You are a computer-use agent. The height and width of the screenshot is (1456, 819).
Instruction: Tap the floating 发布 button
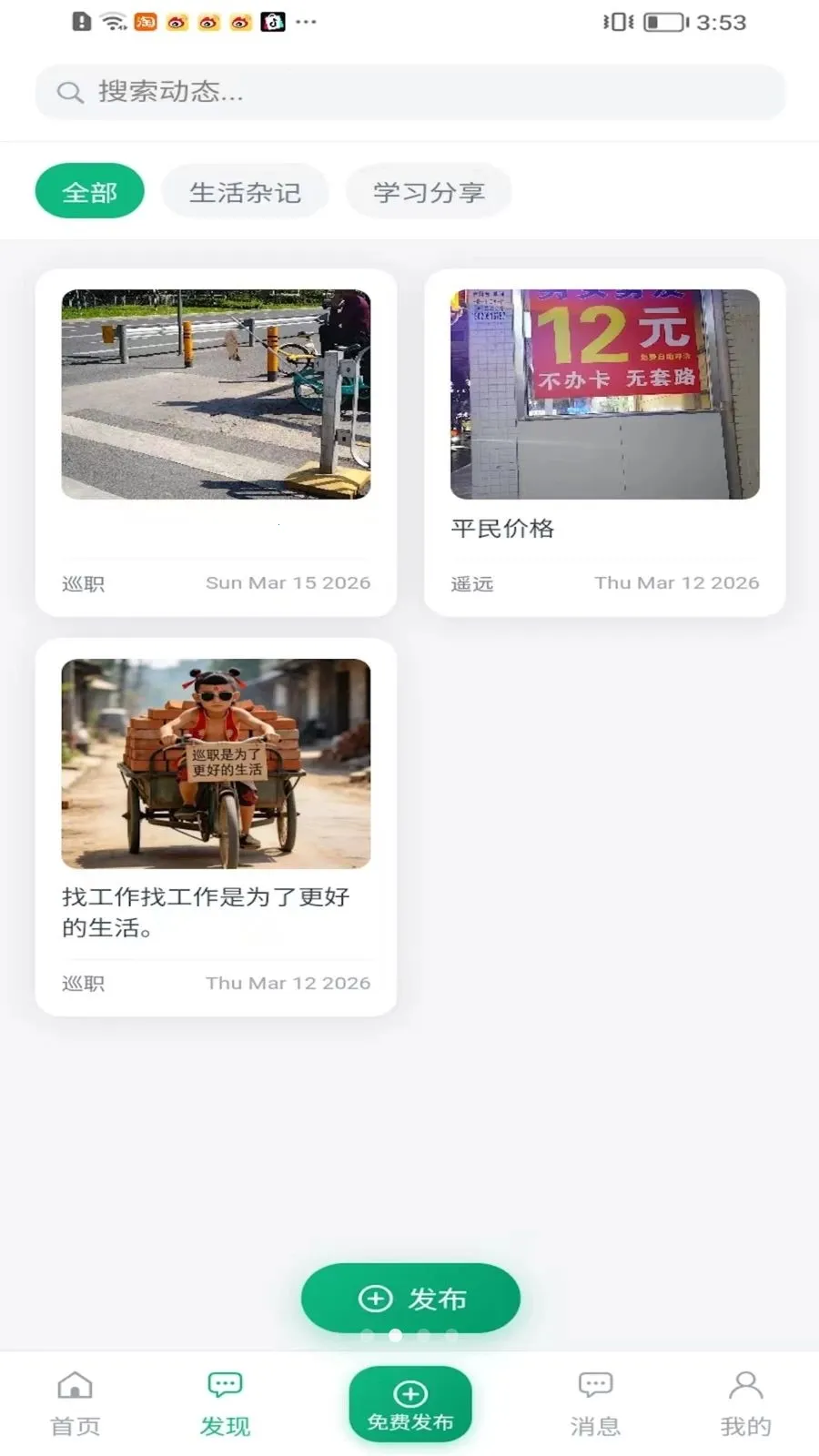410,1298
